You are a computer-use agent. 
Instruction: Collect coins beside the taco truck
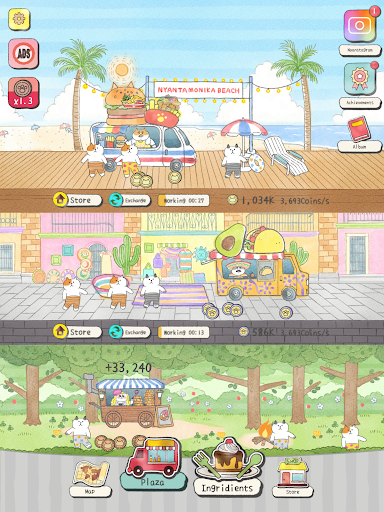coord(228,310)
